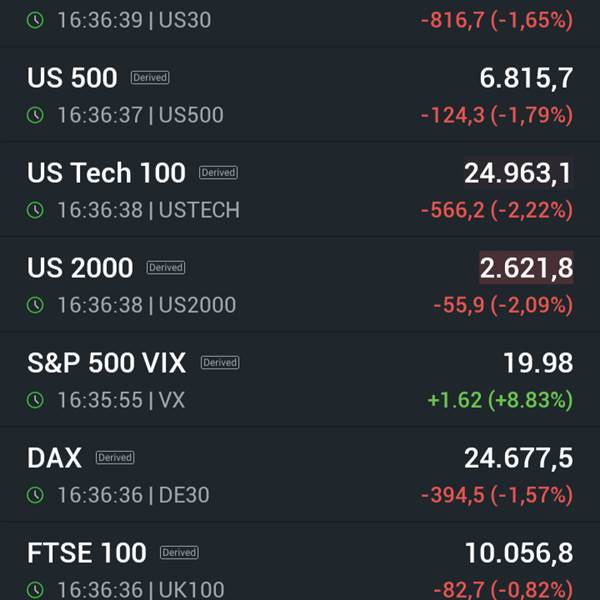Select the S&P 500 VIX row

[x=300, y=380]
